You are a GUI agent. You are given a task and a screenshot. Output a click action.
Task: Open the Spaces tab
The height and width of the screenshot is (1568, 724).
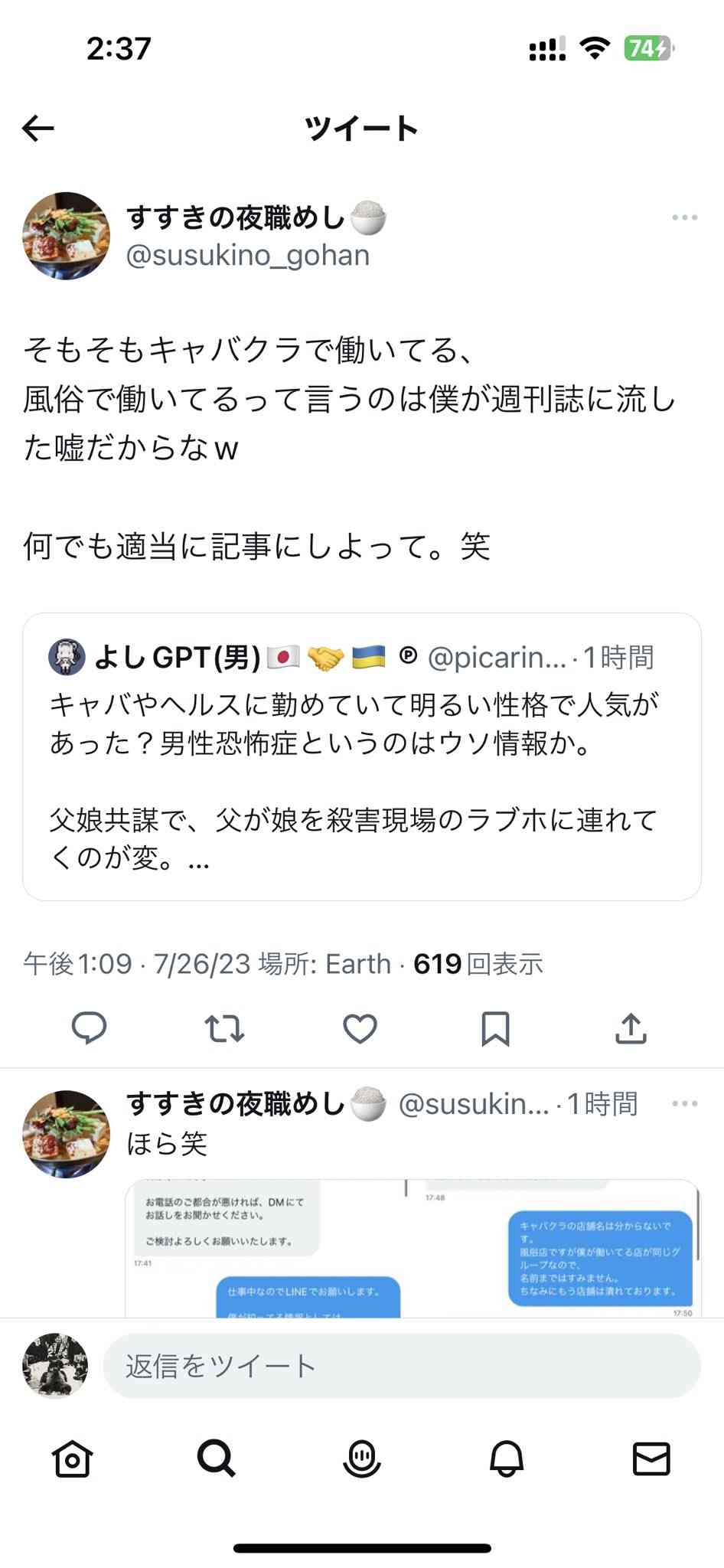pyautogui.click(x=361, y=1459)
